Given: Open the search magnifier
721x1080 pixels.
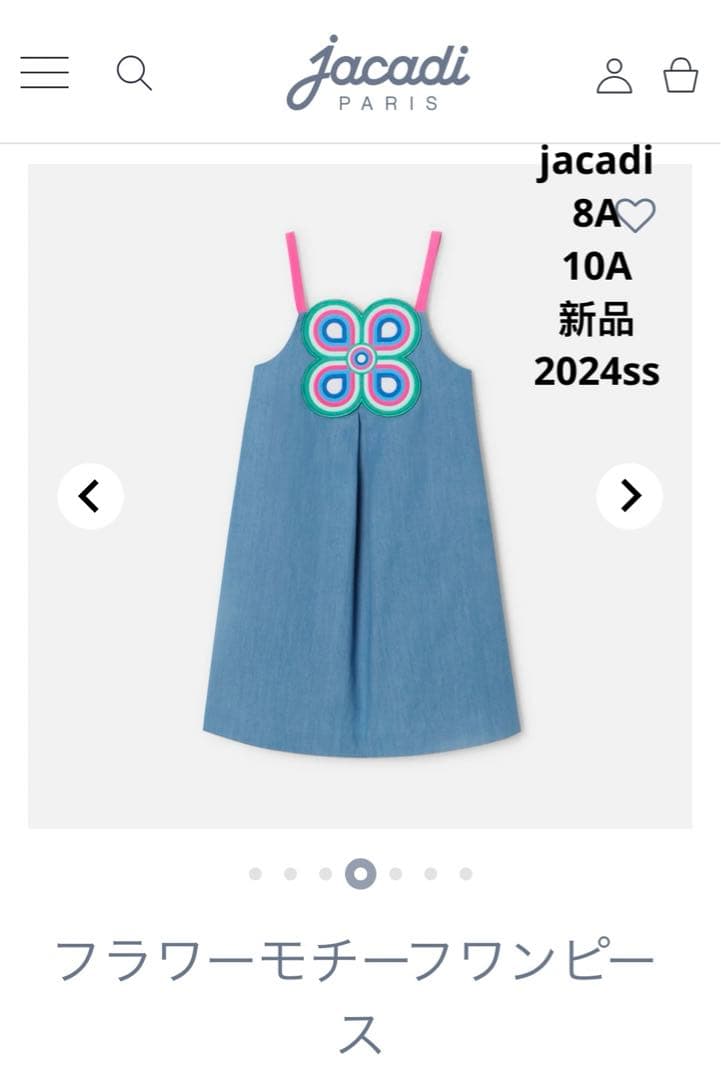Looking at the screenshot, I should [x=134, y=73].
